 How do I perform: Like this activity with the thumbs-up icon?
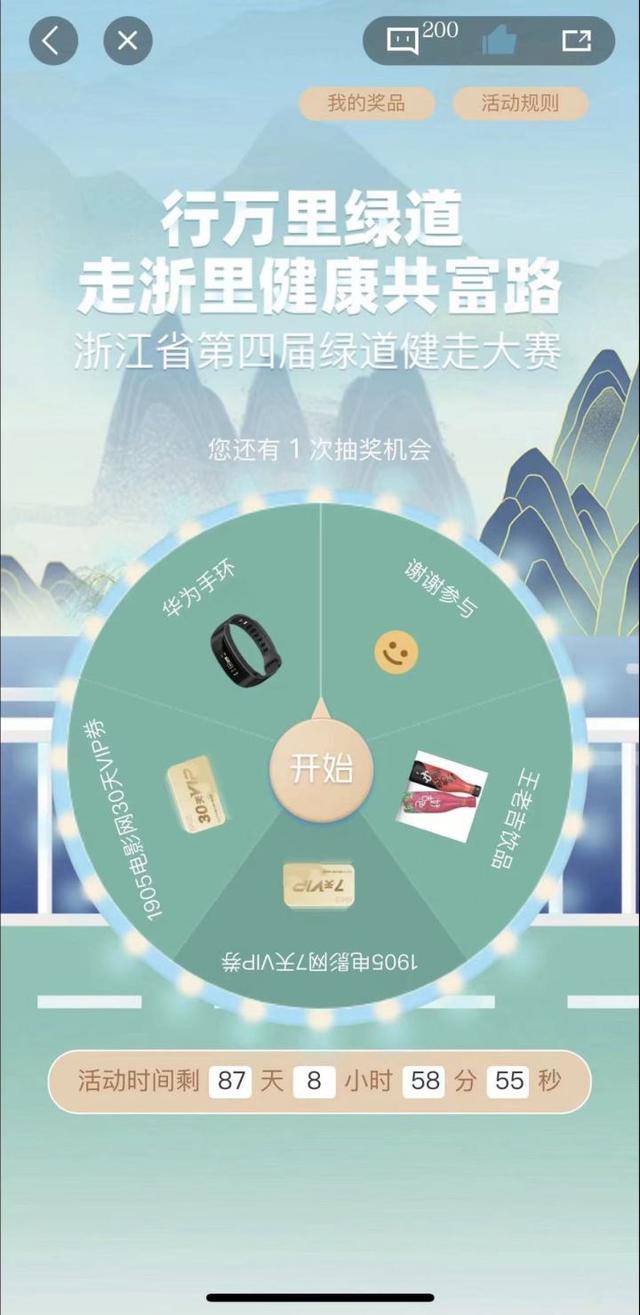[x=498, y=40]
